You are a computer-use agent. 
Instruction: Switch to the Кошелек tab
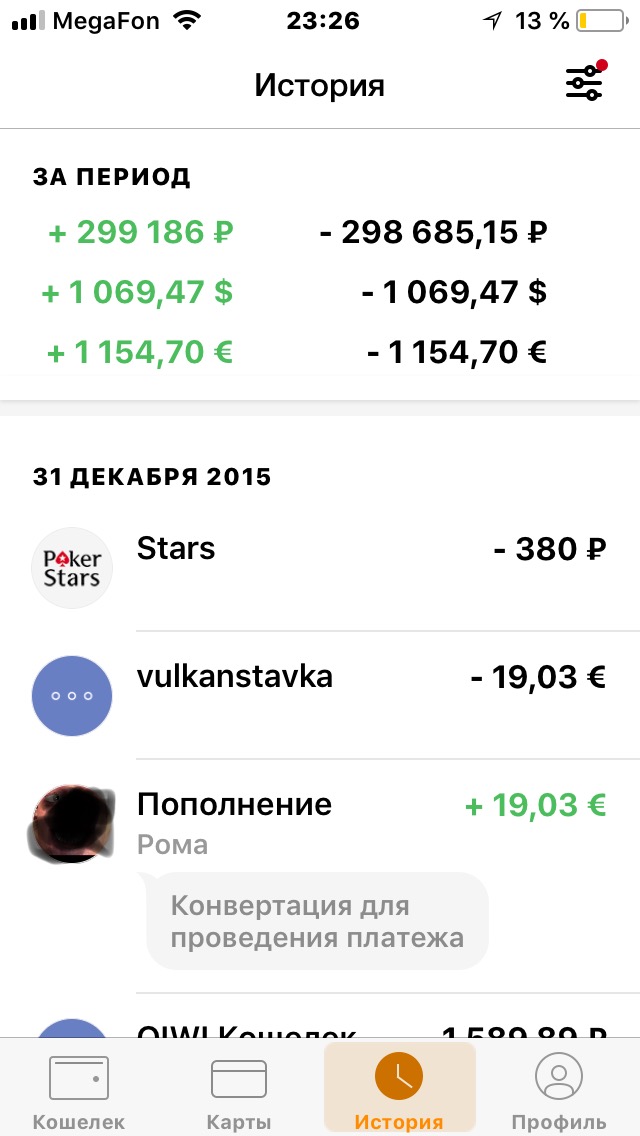(79, 1091)
